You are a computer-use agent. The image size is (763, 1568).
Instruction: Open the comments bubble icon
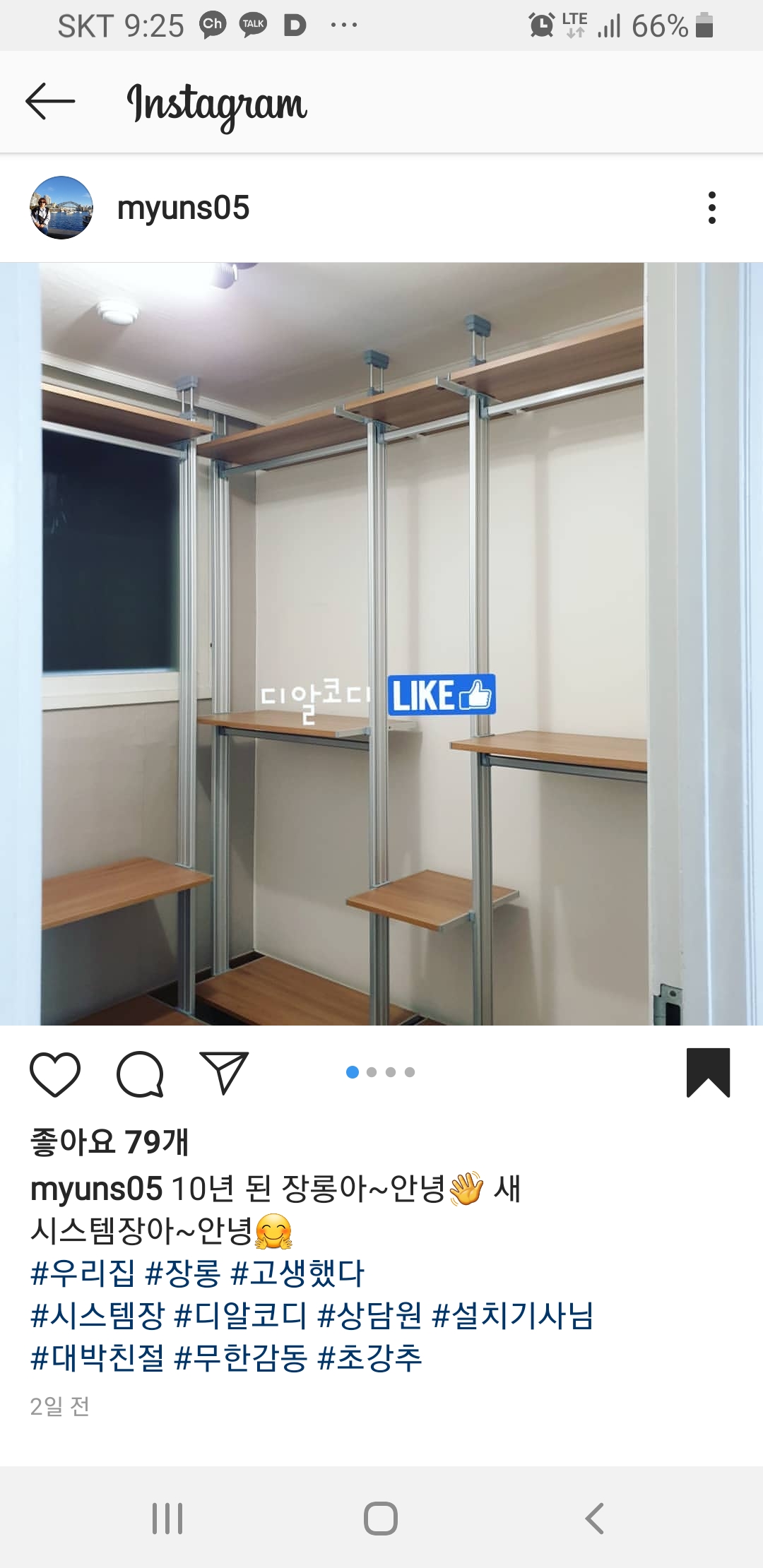coord(140,1074)
